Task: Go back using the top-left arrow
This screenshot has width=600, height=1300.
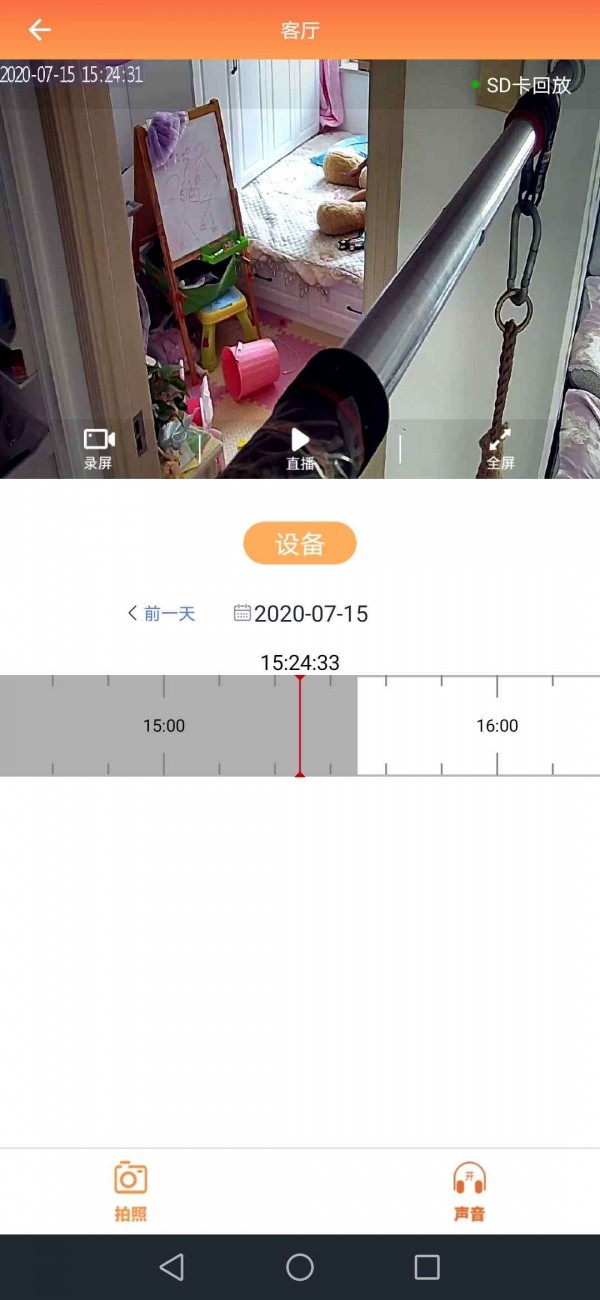Action: 39,30
